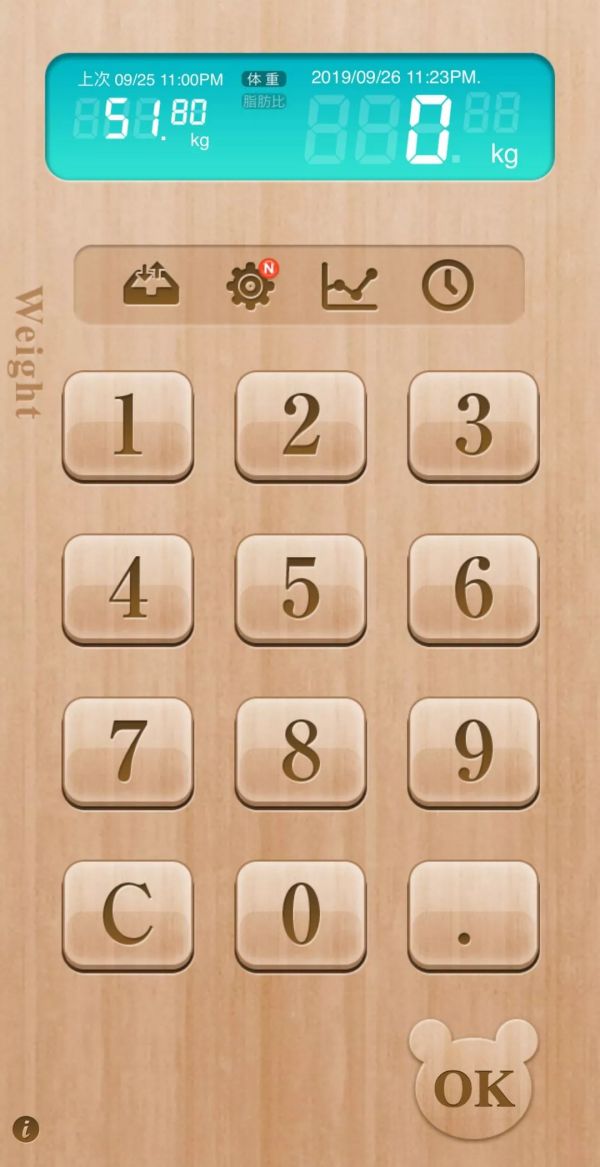600x1167 pixels.
Task: Enter digit 5 on the keypad
Action: point(300,587)
